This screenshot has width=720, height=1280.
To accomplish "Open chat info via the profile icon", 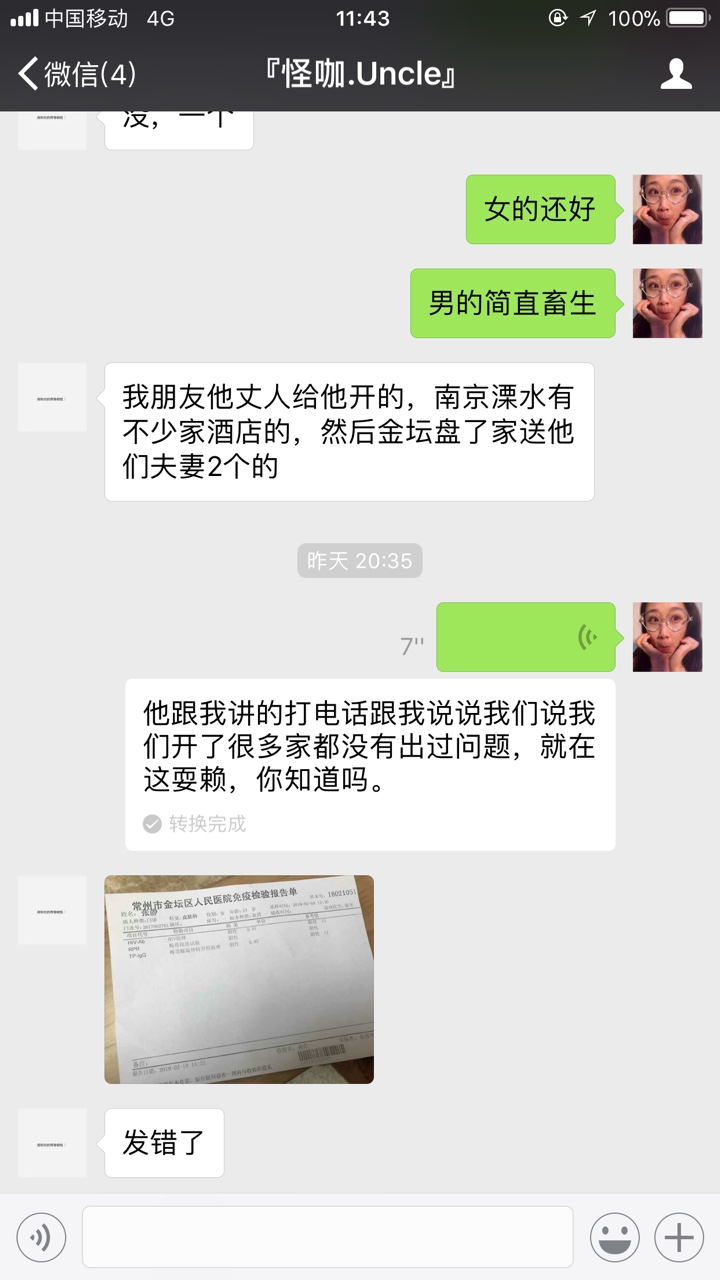I will (676, 74).
